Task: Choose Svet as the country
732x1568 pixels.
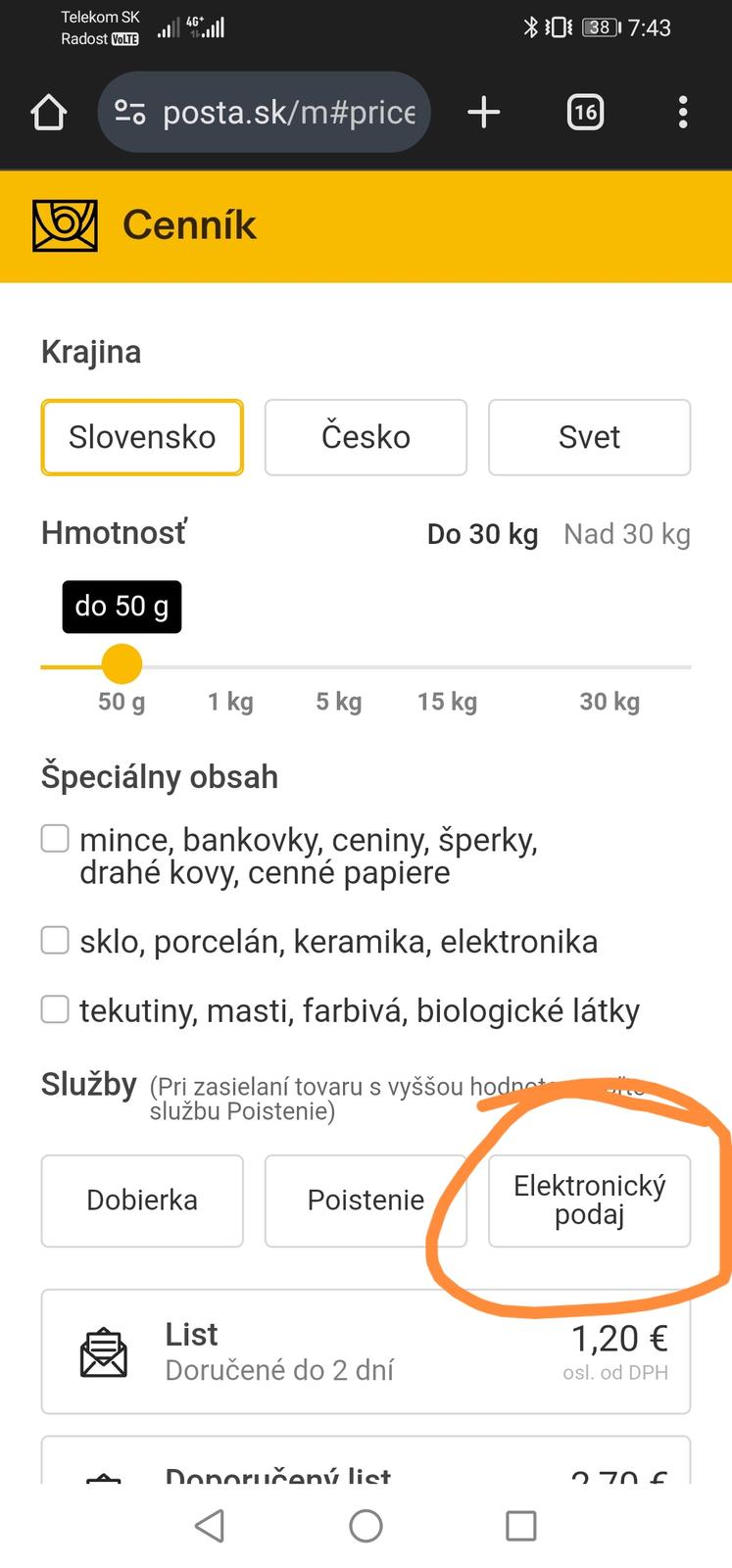Action: [589, 437]
